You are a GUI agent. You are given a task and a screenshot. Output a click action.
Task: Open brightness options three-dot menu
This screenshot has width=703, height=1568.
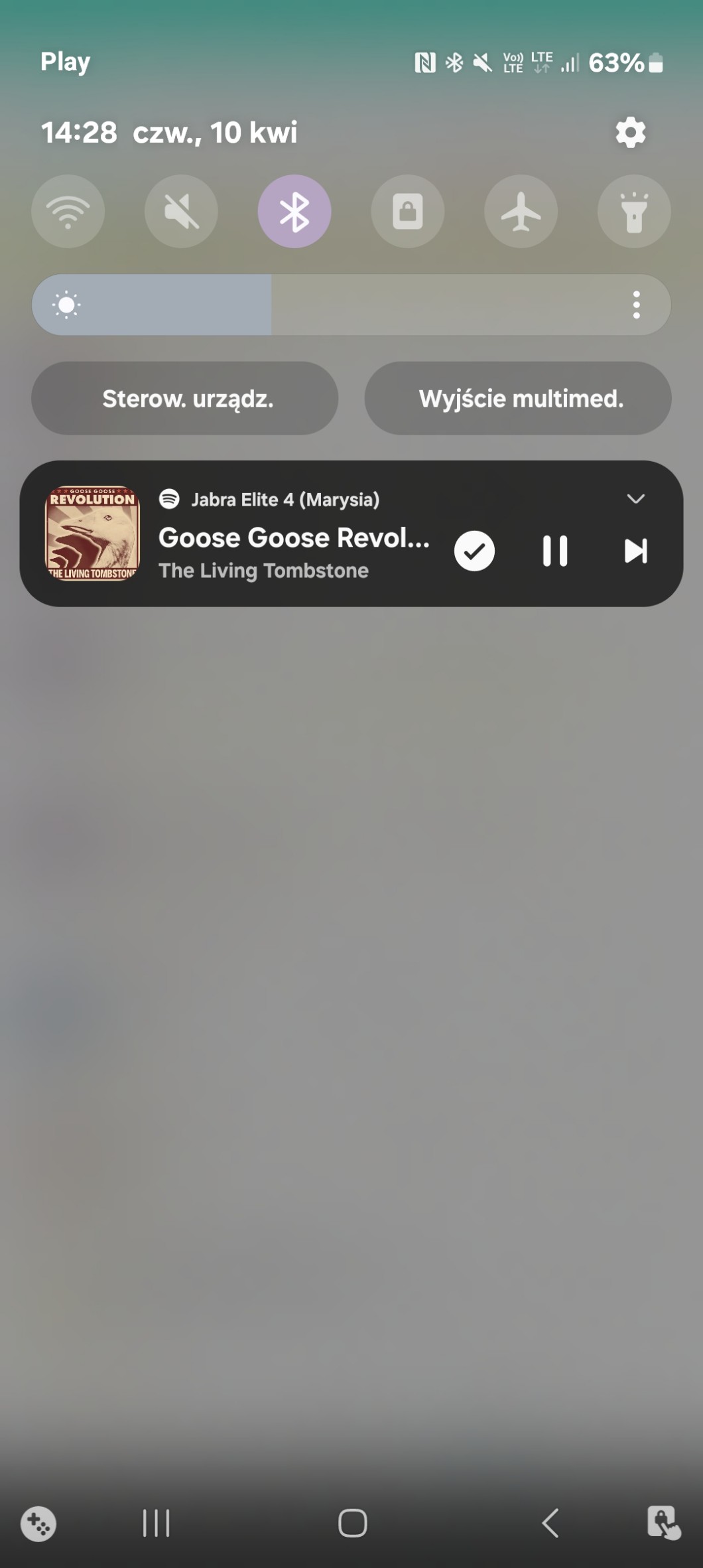click(x=637, y=305)
